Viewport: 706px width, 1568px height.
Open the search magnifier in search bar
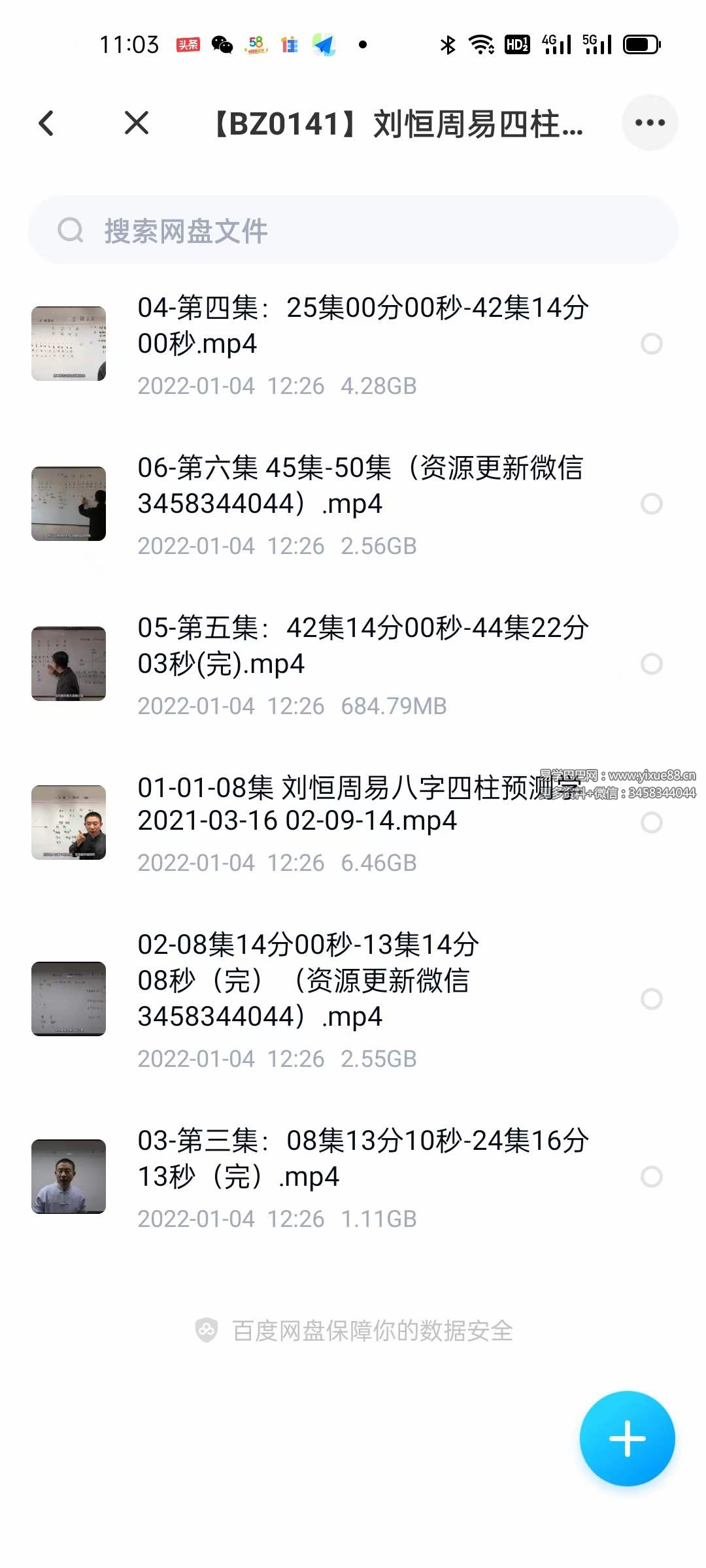[72, 230]
